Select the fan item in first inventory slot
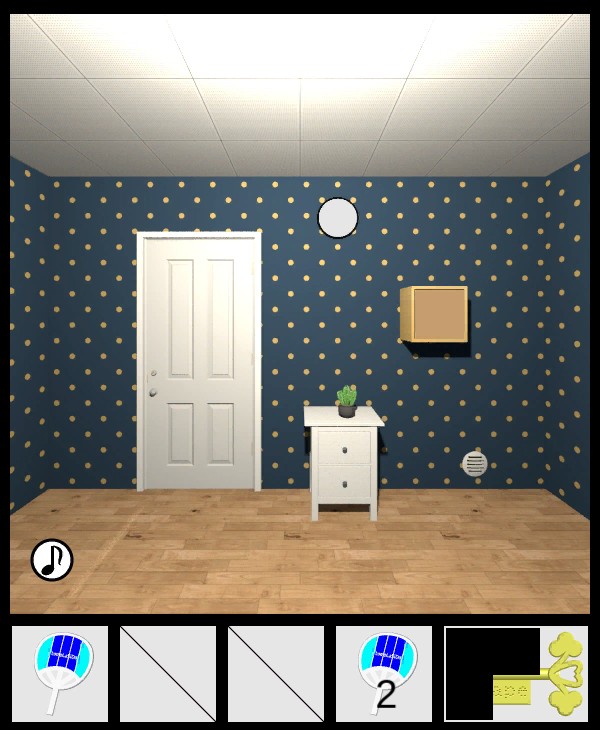Viewport: 600px width, 730px height. point(60,673)
